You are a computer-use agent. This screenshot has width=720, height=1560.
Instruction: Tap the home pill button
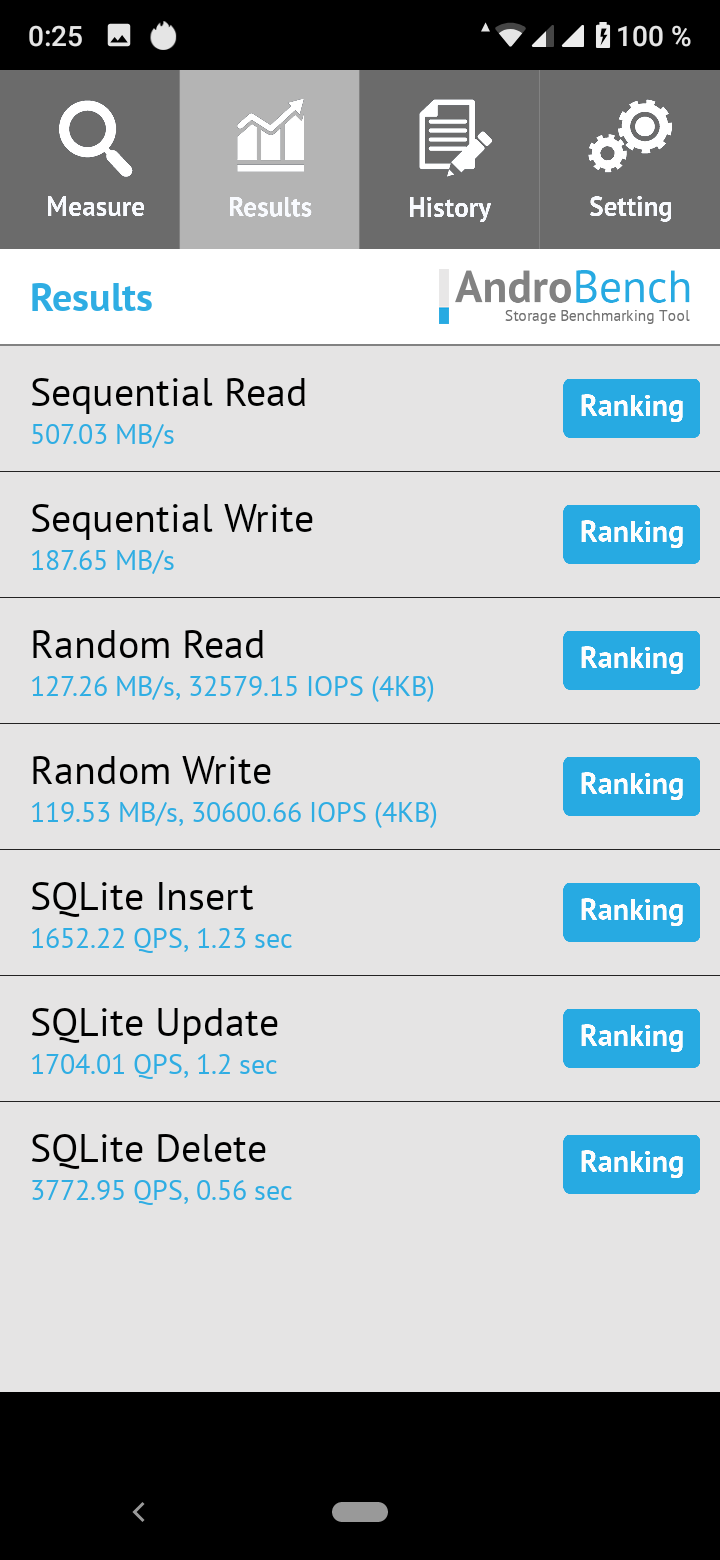[360, 1512]
